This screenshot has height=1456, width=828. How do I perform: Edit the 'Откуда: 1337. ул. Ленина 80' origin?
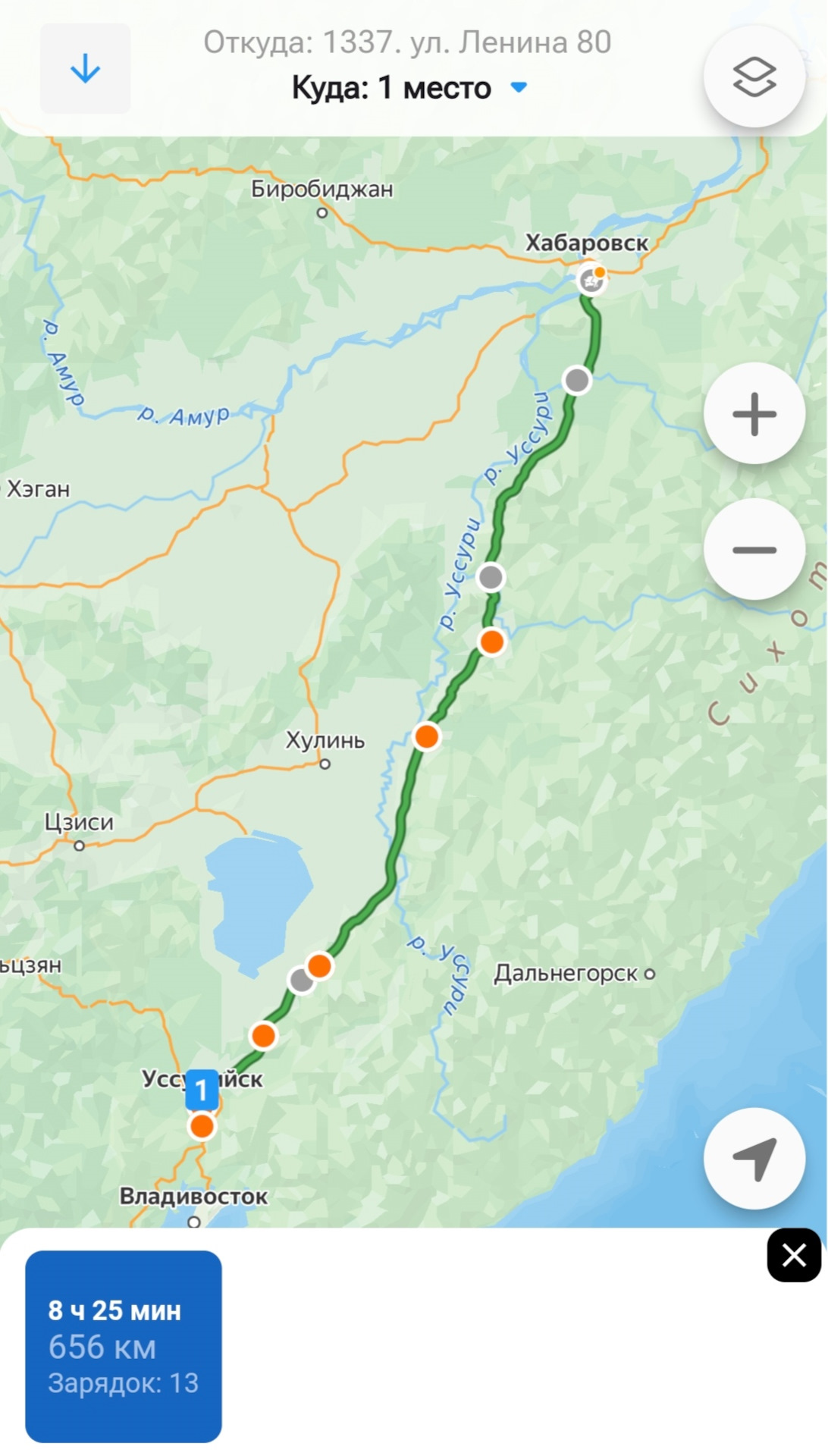[407, 42]
